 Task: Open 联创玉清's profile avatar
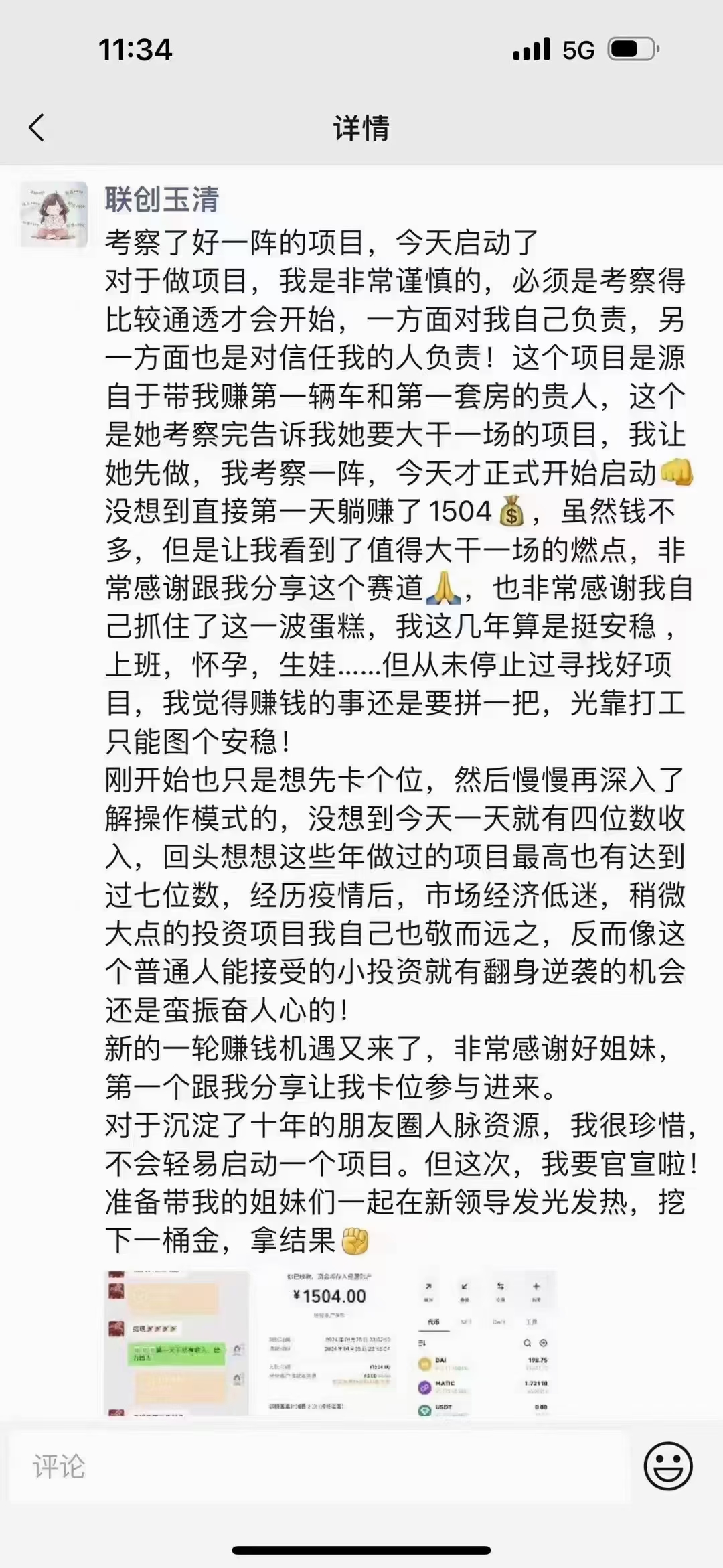click(54, 215)
